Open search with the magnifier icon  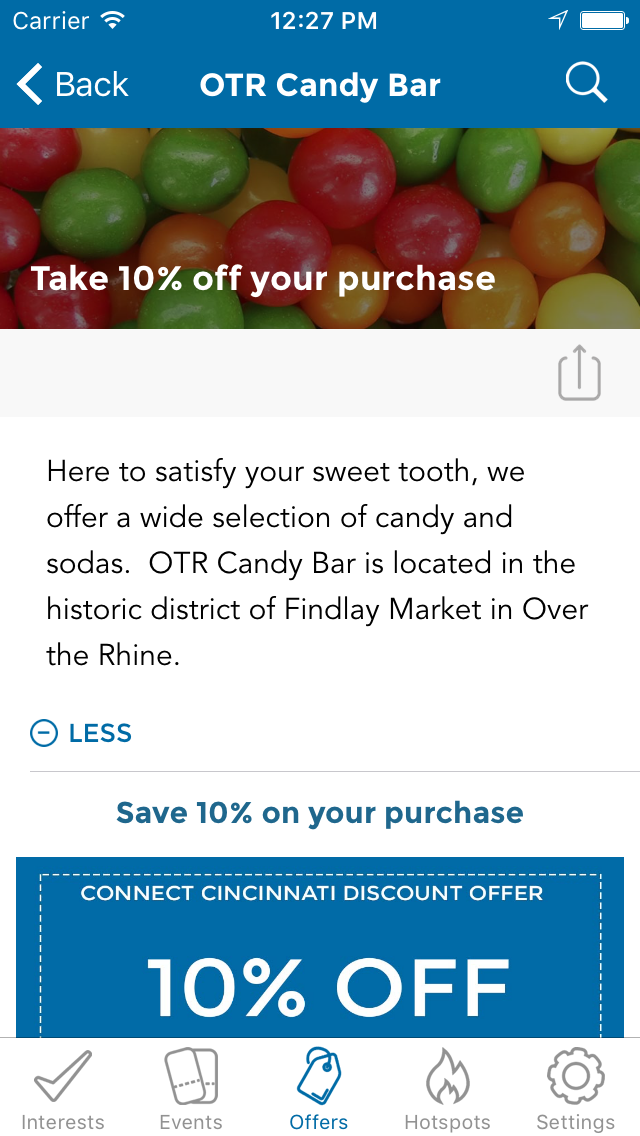[x=586, y=84]
